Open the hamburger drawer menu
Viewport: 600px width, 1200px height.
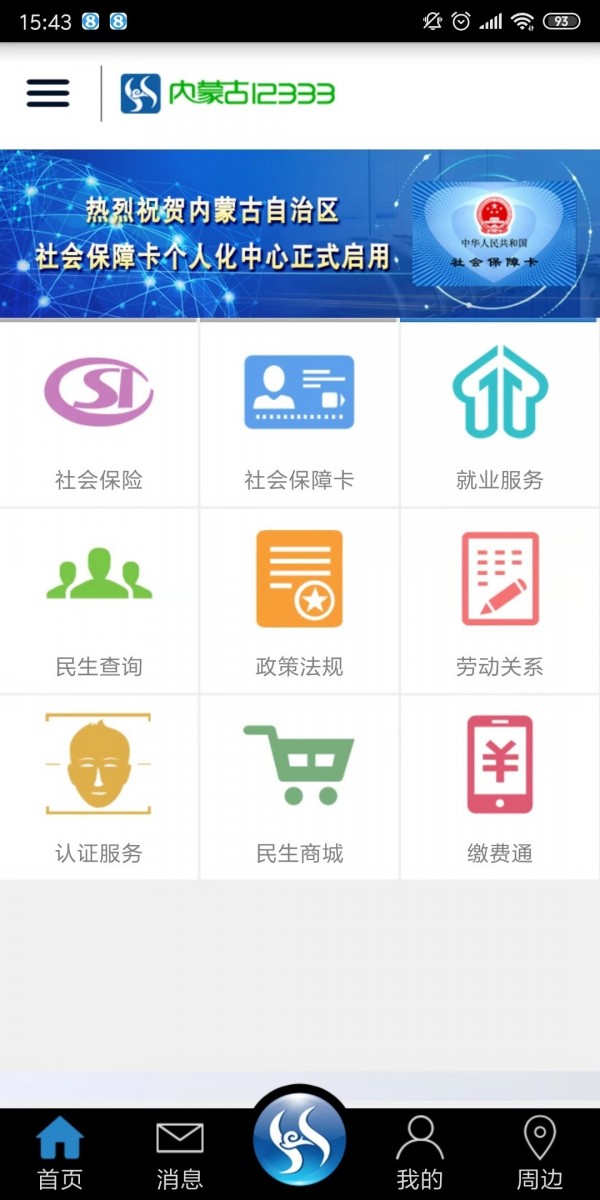[x=48, y=93]
